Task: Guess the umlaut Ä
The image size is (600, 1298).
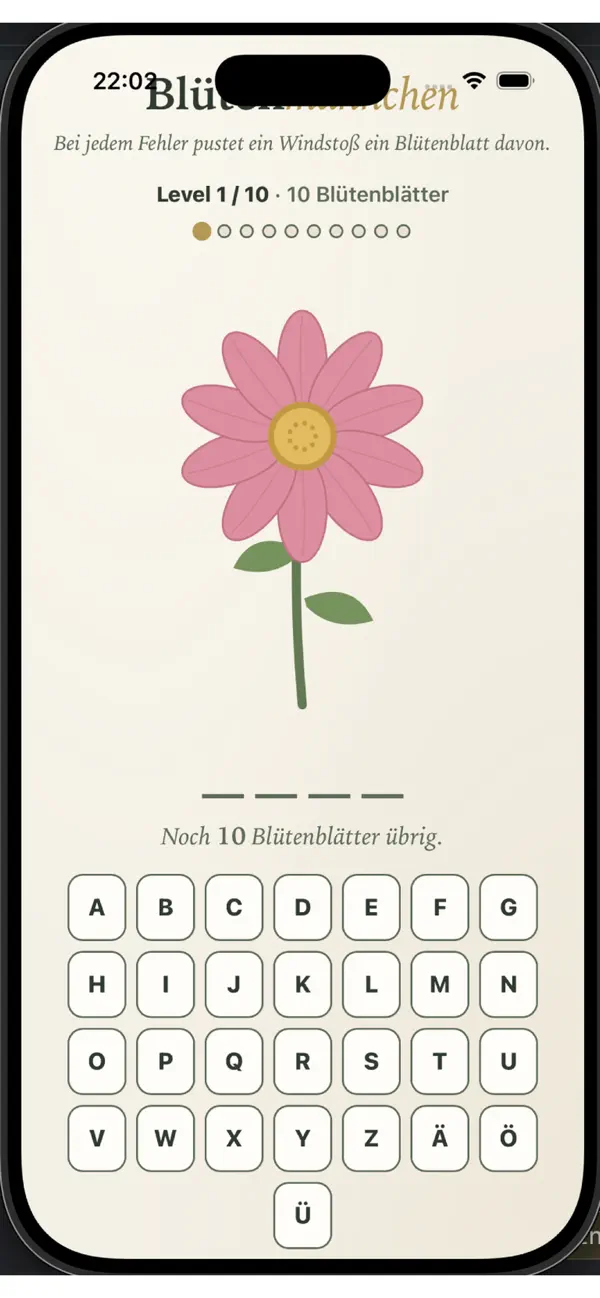Action: (440, 1138)
